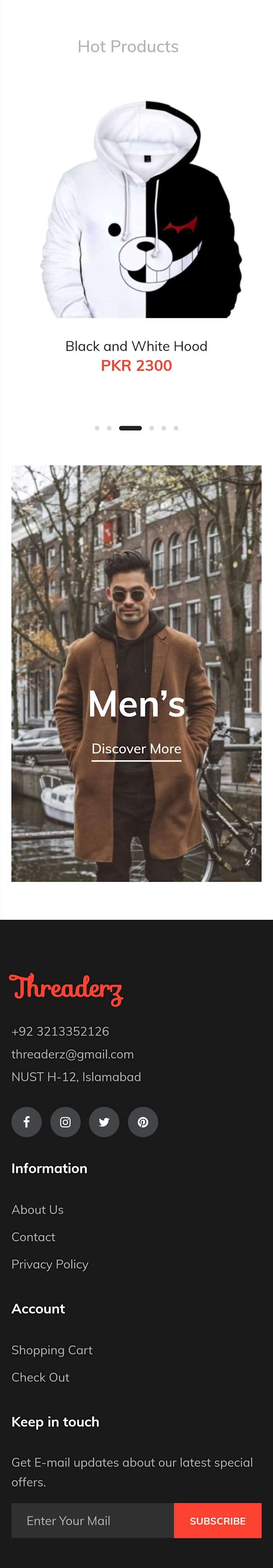
Task: Tap the Subscribe button
Action: 218,1521
